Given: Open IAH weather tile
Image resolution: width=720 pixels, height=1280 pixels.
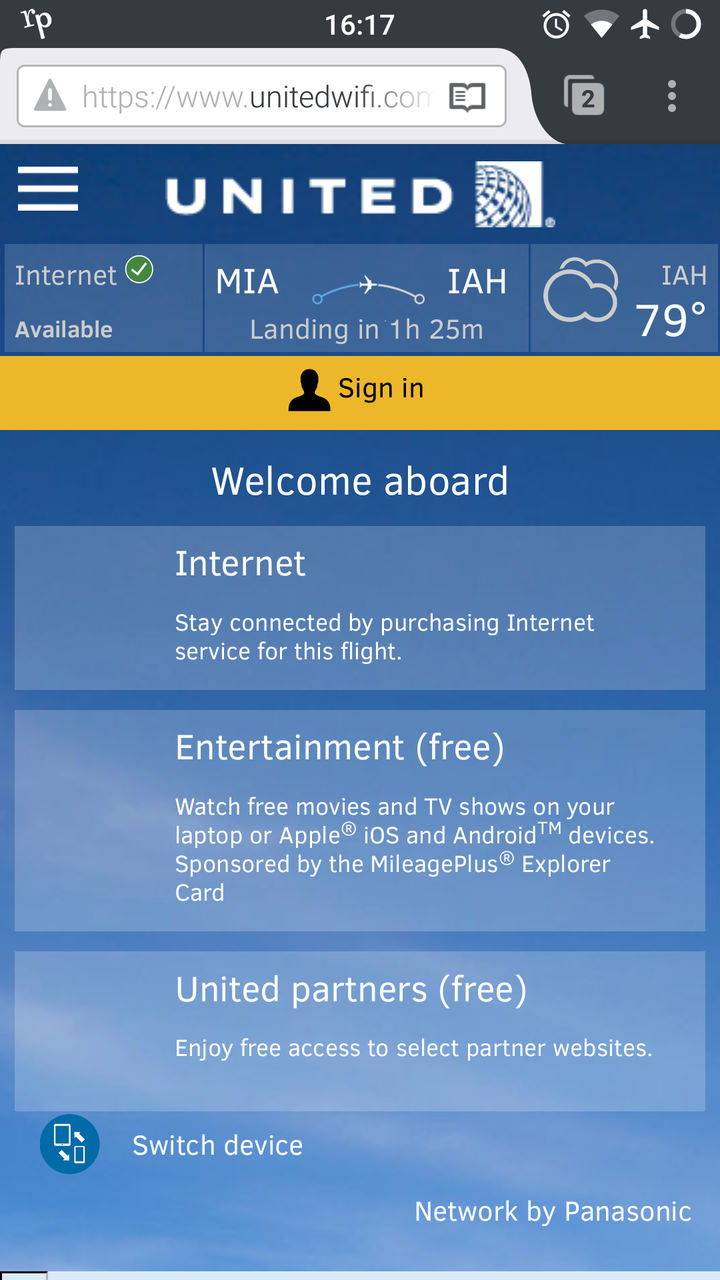Looking at the screenshot, I should (x=624, y=298).
